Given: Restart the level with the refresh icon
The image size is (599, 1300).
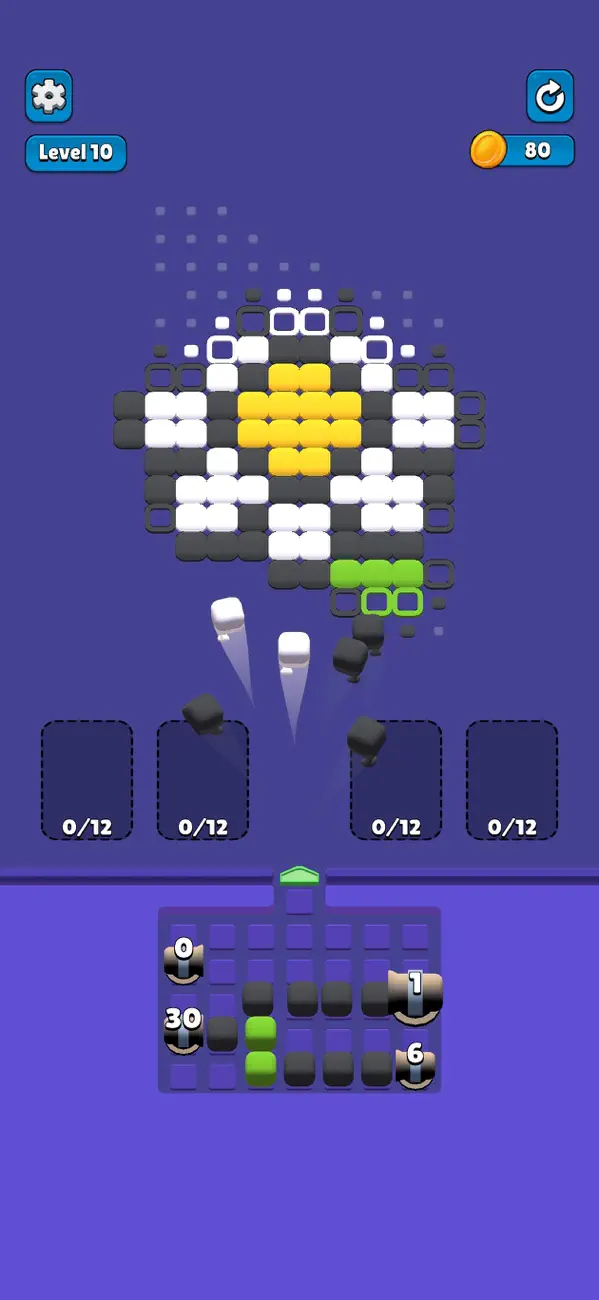Looking at the screenshot, I should [550, 96].
